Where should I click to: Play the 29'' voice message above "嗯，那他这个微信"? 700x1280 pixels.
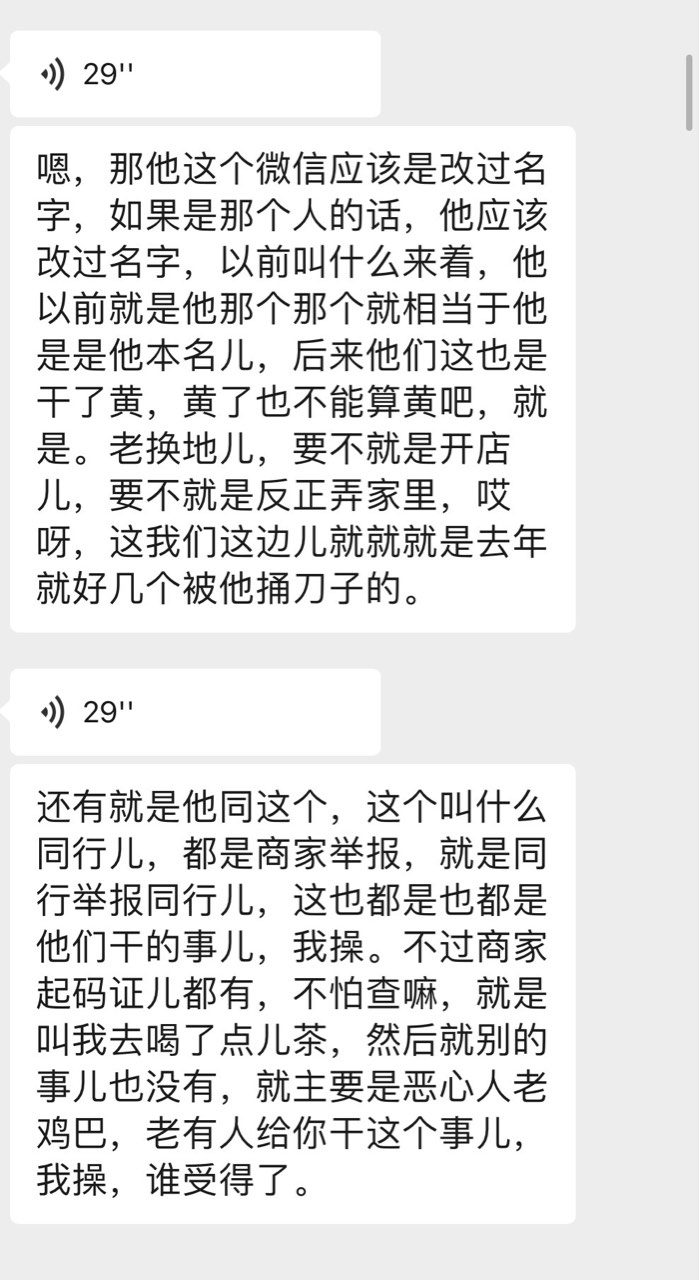(x=195, y=74)
